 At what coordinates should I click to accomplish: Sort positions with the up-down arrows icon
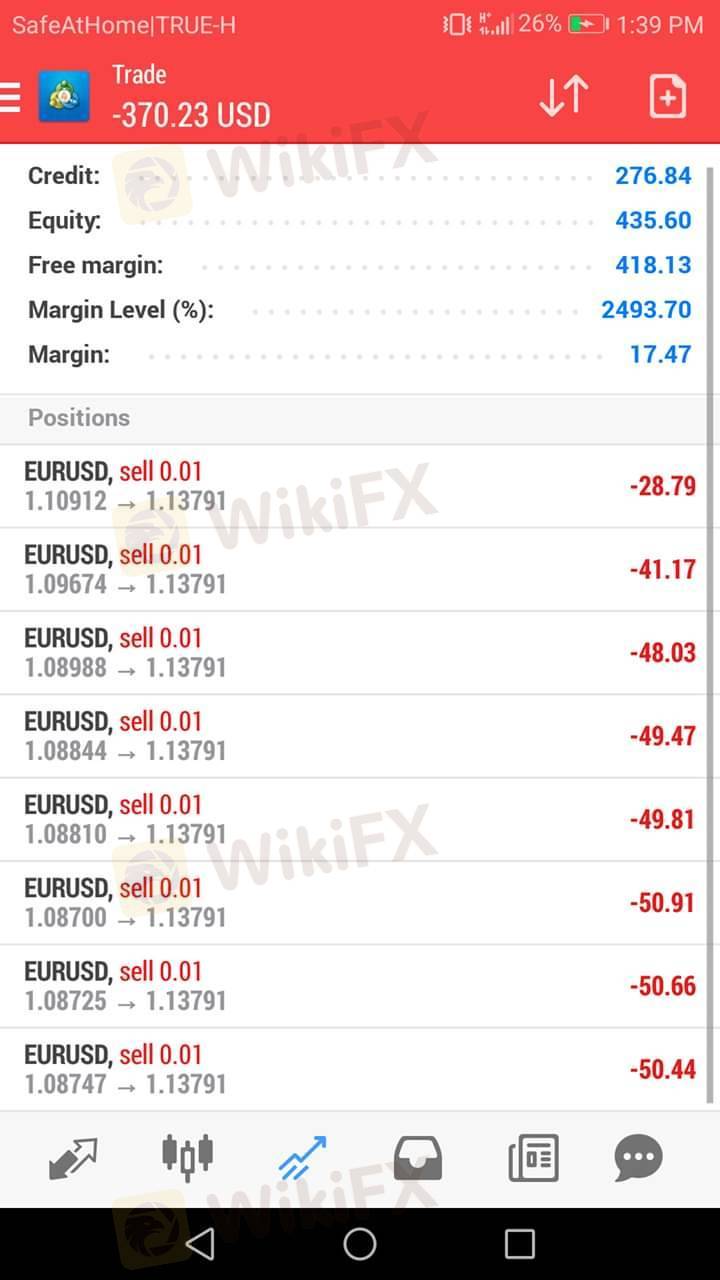(x=563, y=97)
